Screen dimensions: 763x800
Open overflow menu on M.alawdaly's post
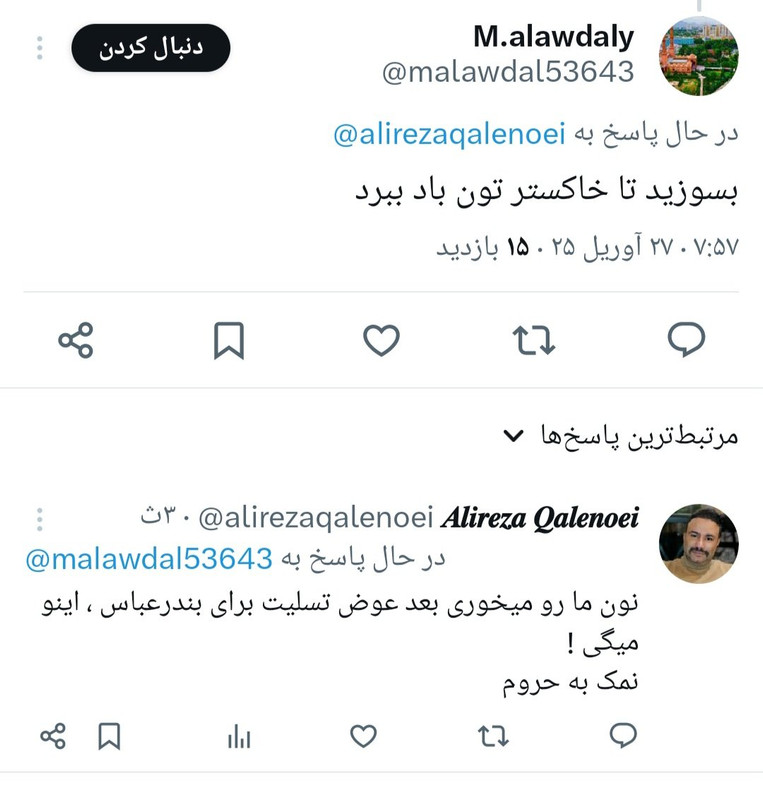point(39,48)
